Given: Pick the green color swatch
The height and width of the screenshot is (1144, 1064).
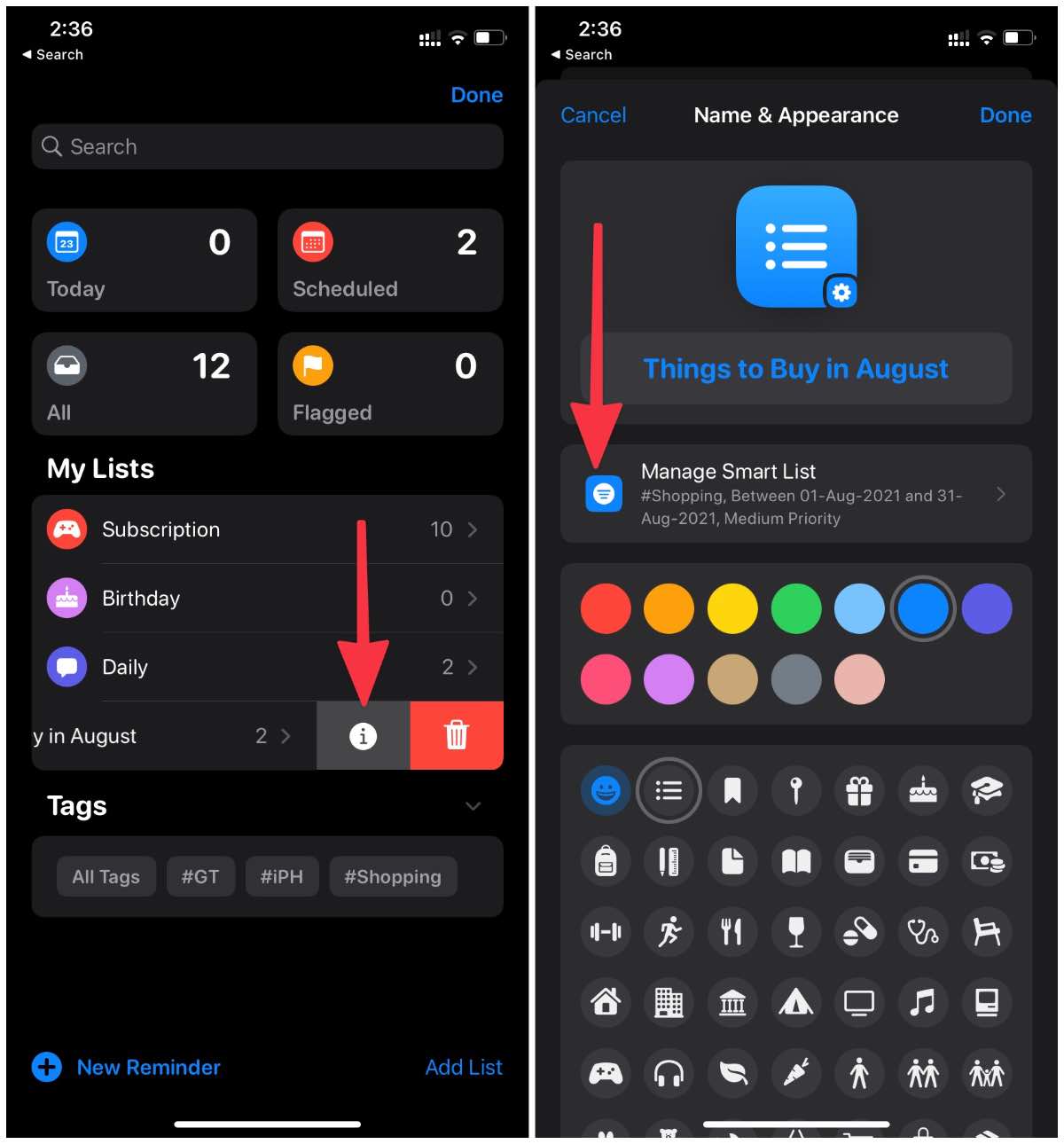Looking at the screenshot, I should tap(796, 609).
